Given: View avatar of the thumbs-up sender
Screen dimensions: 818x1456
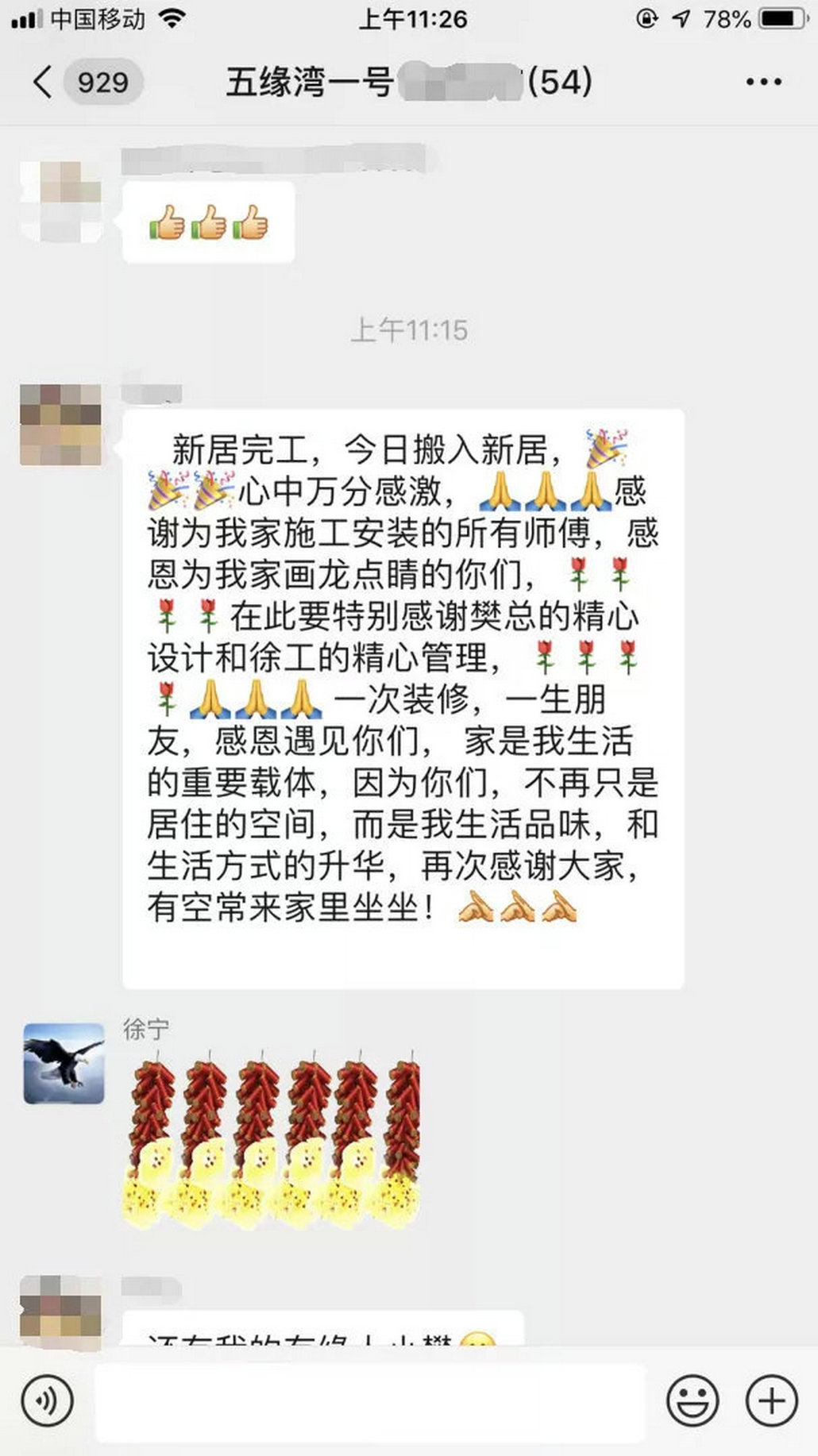Looking at the screenshot, I should 60,201.
